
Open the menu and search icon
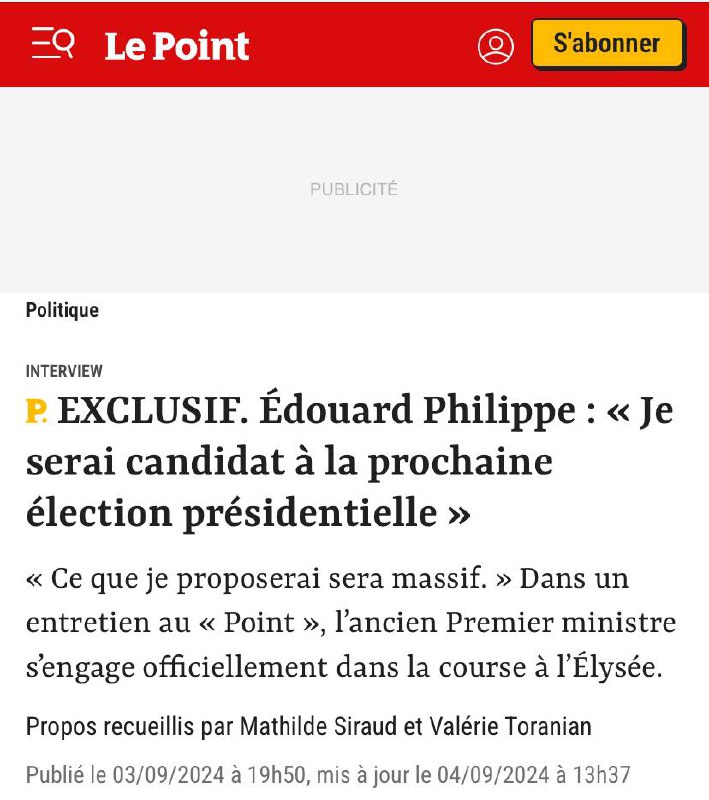[x=52, y=45]
